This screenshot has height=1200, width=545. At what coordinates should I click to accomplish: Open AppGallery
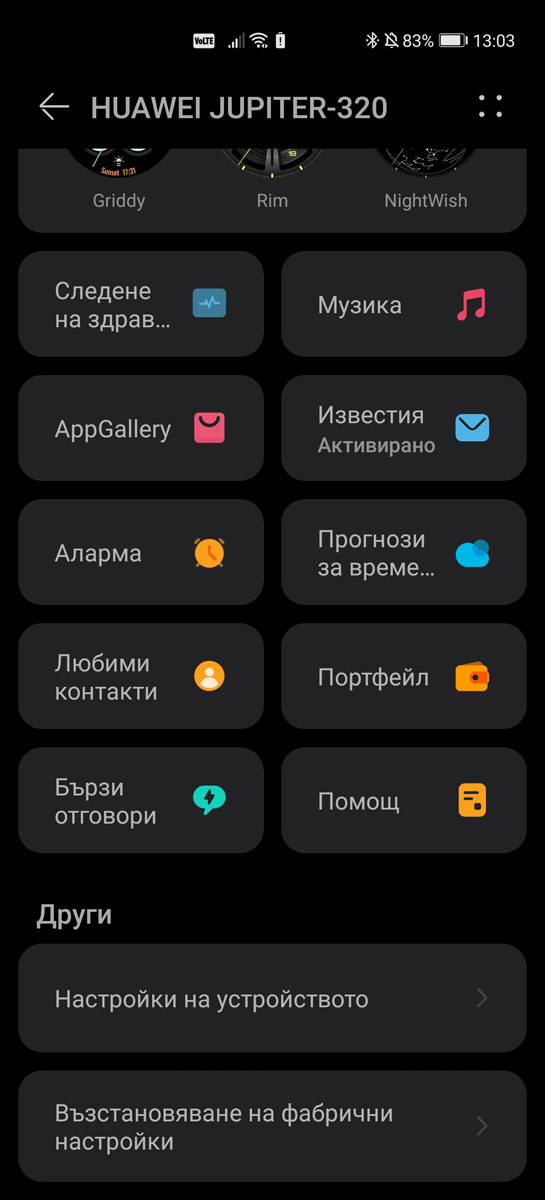[x=141, y=428]
